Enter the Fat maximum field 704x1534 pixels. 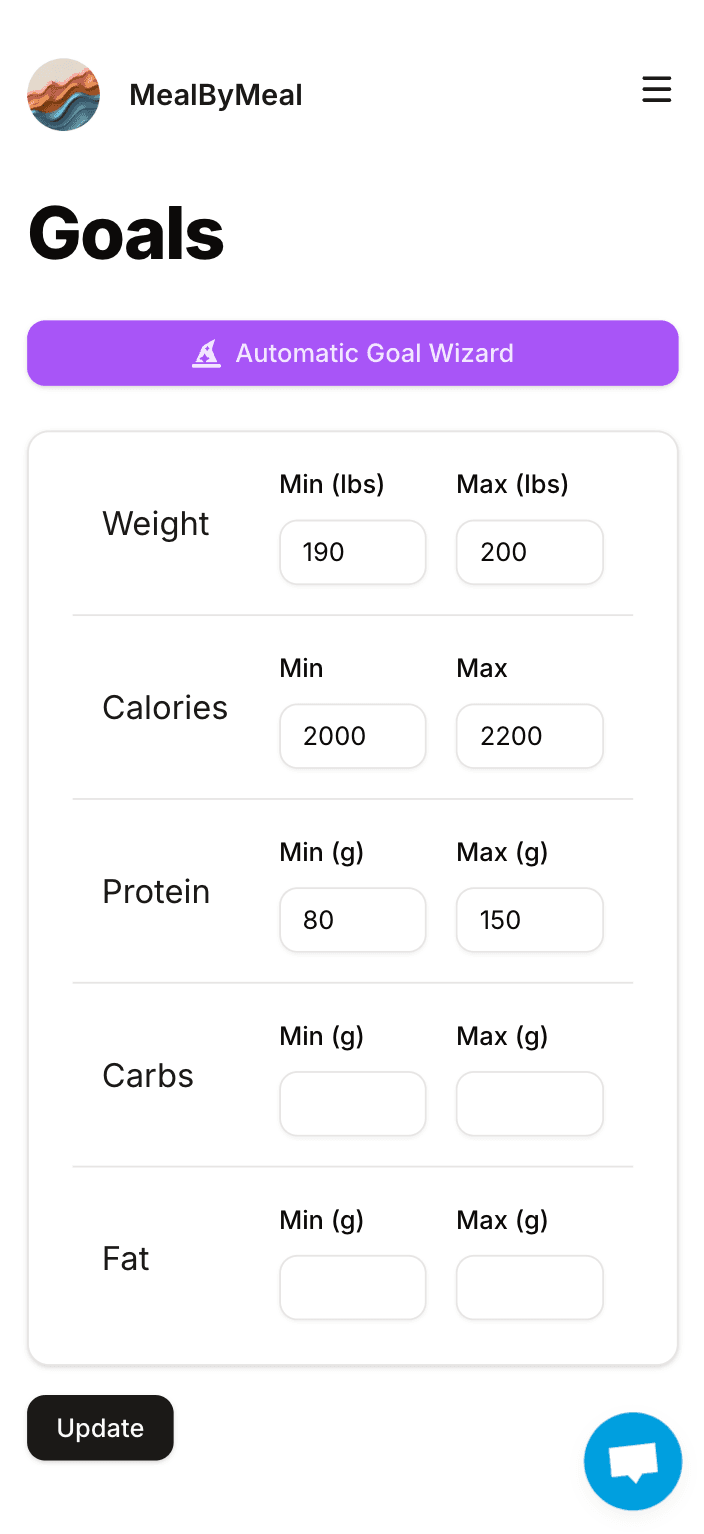(x=529, y=1288)
